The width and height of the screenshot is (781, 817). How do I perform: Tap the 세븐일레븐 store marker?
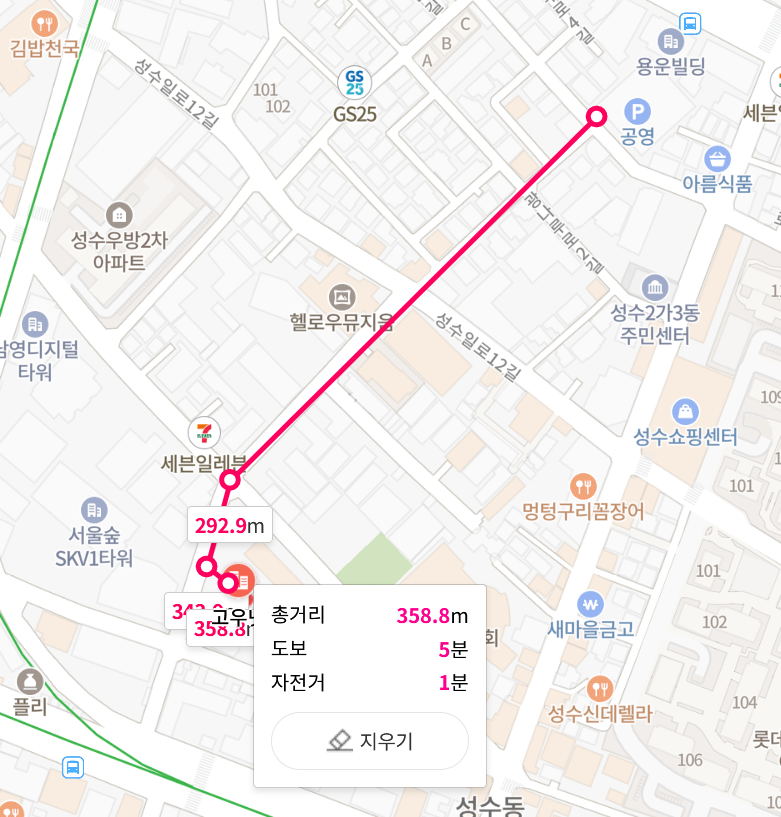(x=204, y=433)
